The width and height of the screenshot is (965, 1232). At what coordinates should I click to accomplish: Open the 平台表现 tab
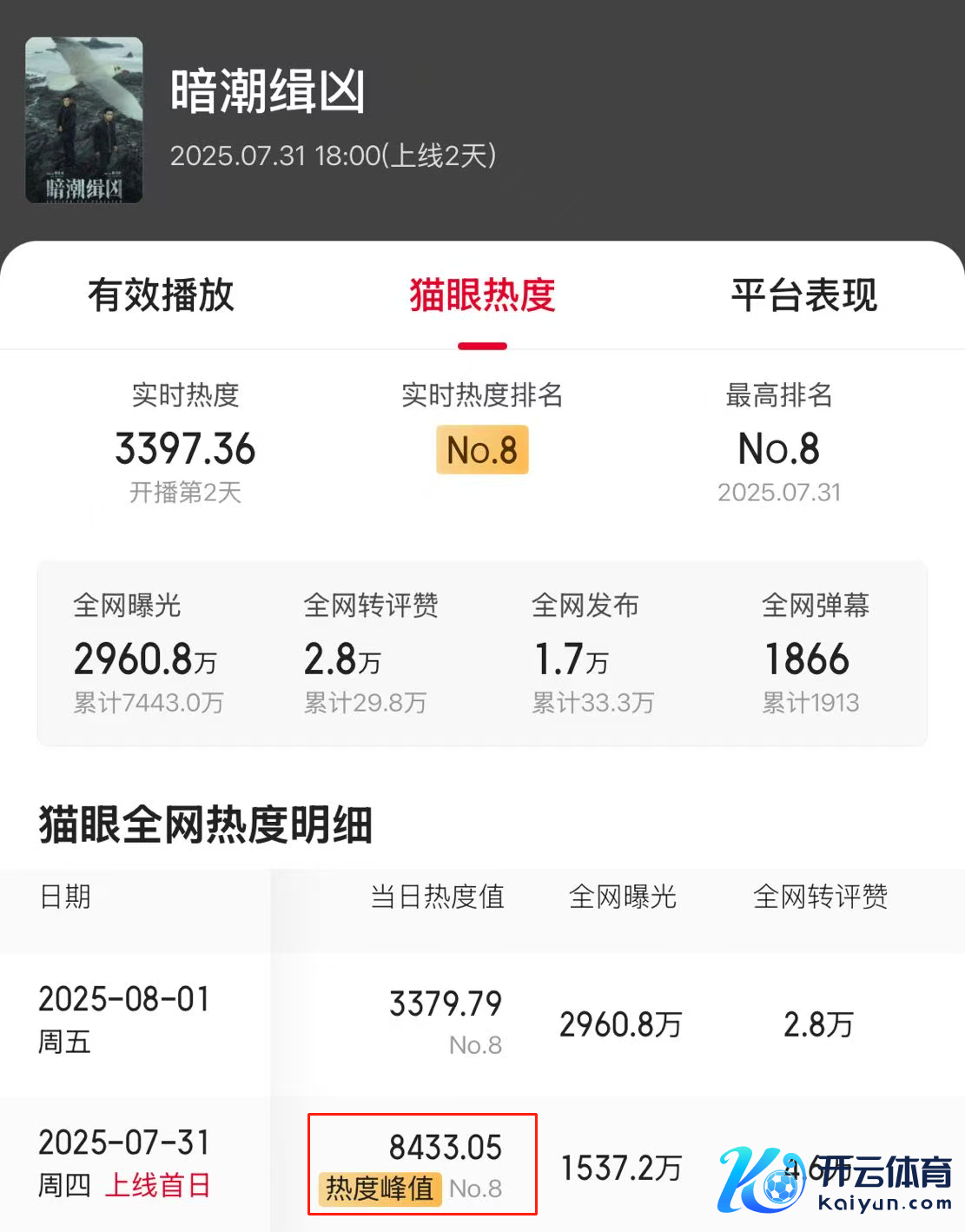click(x=803, y=295)
